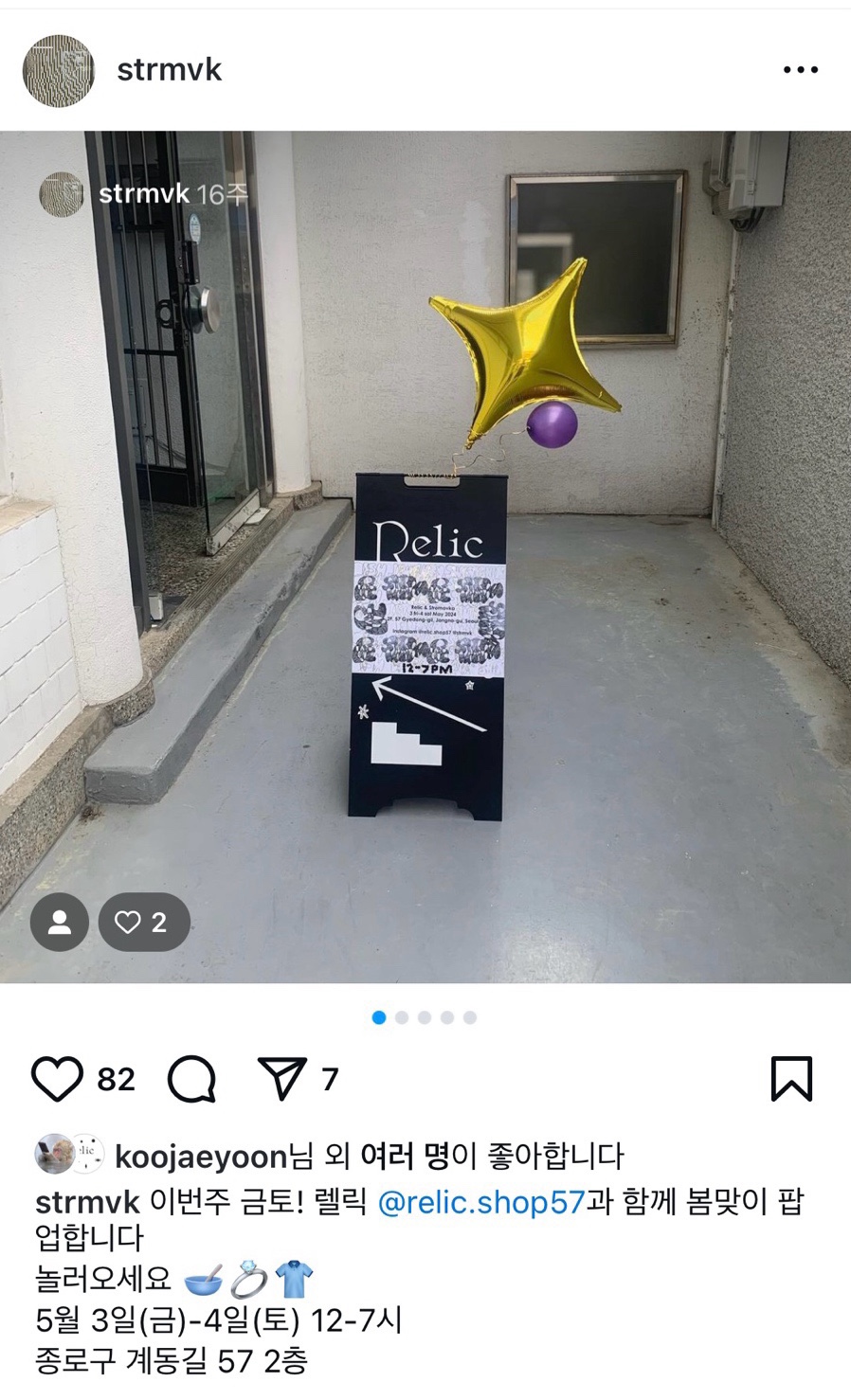Bookmark this post
The width and height of the screenshot is (851, 1400).
coord(791,1079)
